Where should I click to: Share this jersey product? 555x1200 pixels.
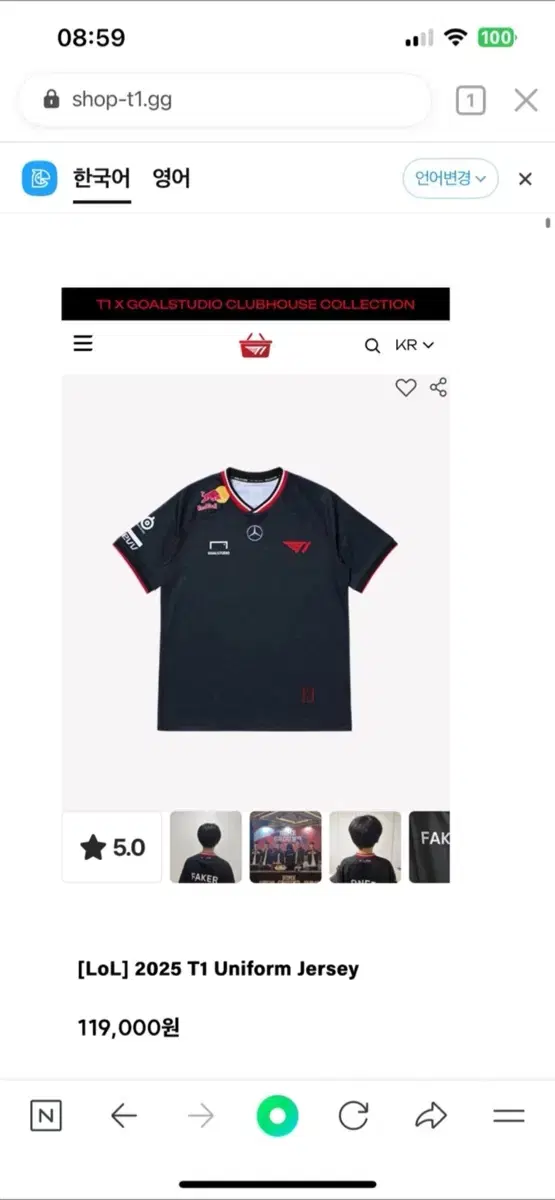pos(438,388)
